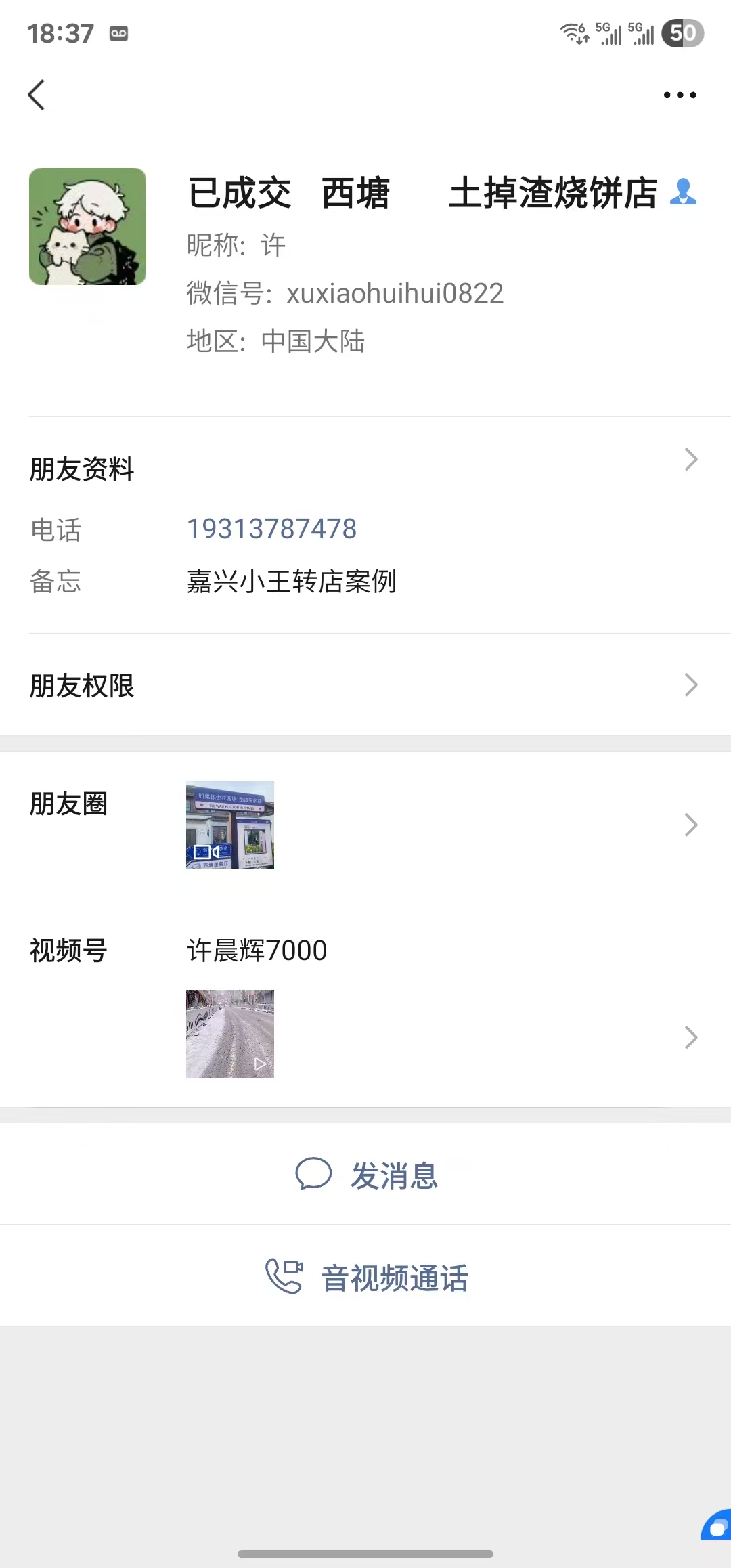
Task: Call phone number 19313787478
Action: (271, 529)
